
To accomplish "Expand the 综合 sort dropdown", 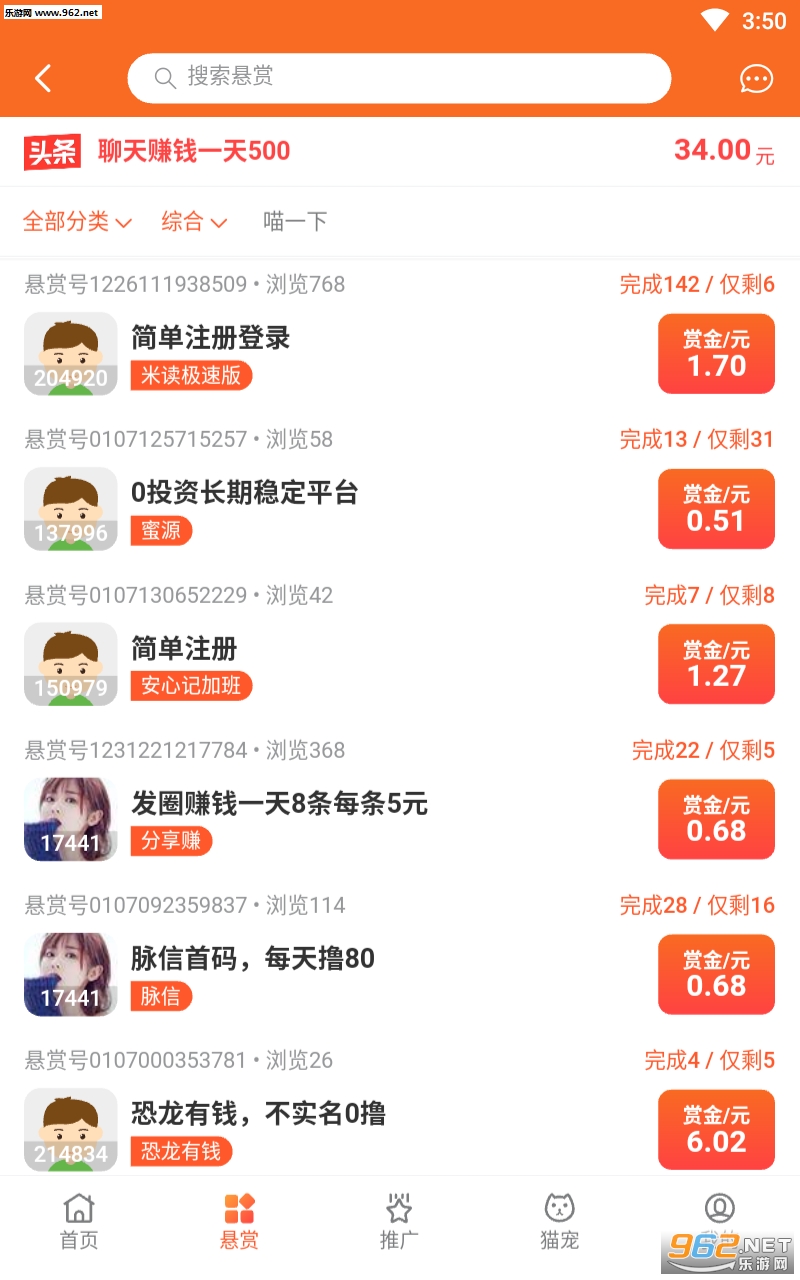I will click(194, 222).
